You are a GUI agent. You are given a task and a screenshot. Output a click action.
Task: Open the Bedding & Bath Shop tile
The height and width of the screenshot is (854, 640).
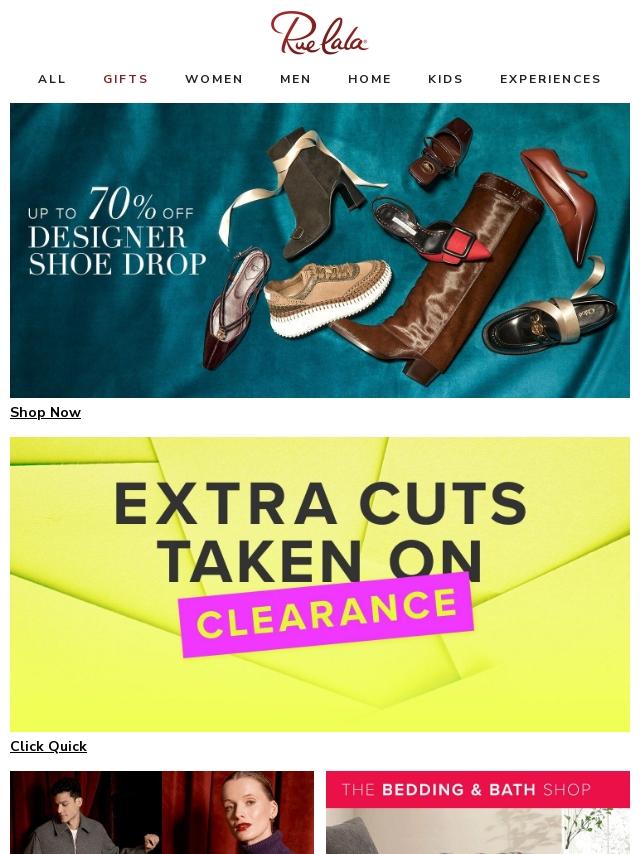(478, 812)
